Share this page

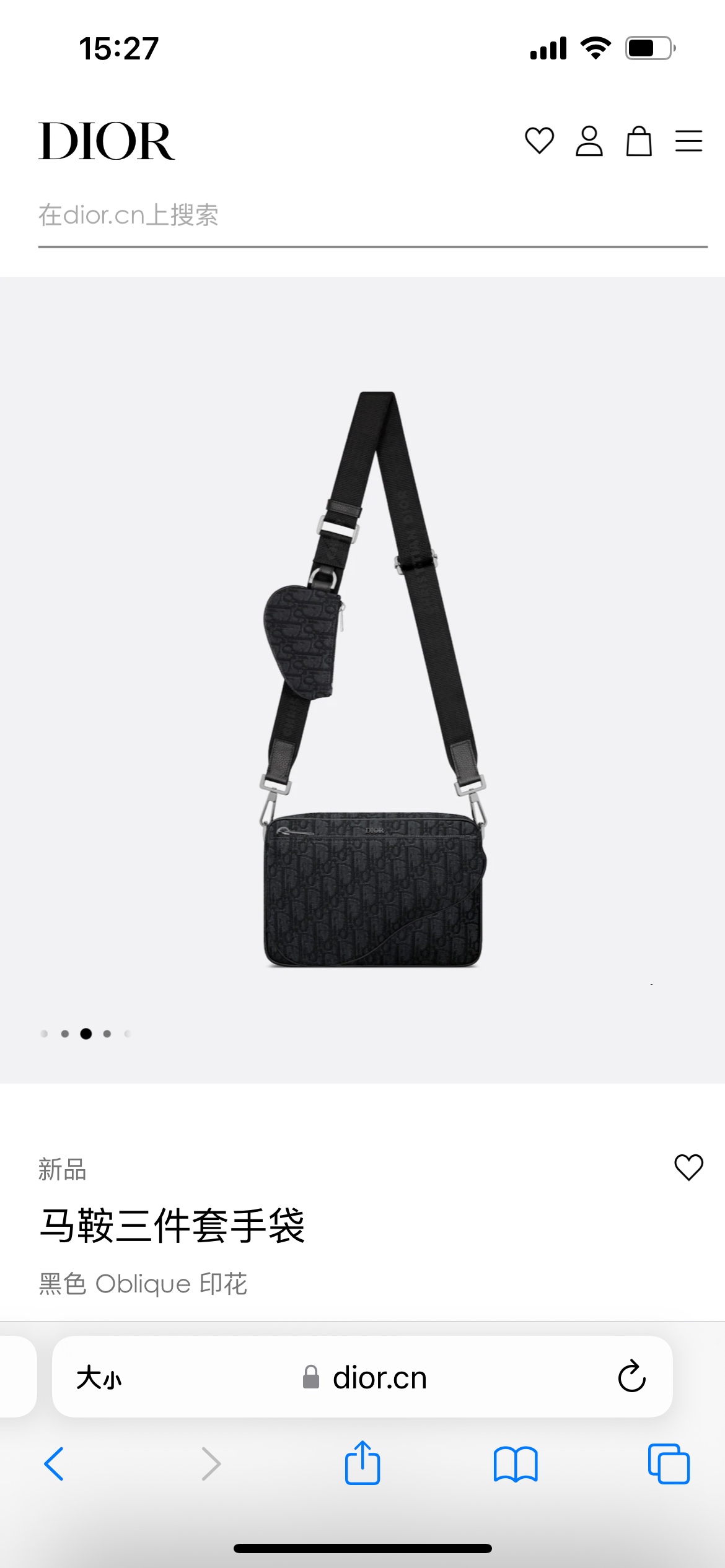[x=362, y=1463]
